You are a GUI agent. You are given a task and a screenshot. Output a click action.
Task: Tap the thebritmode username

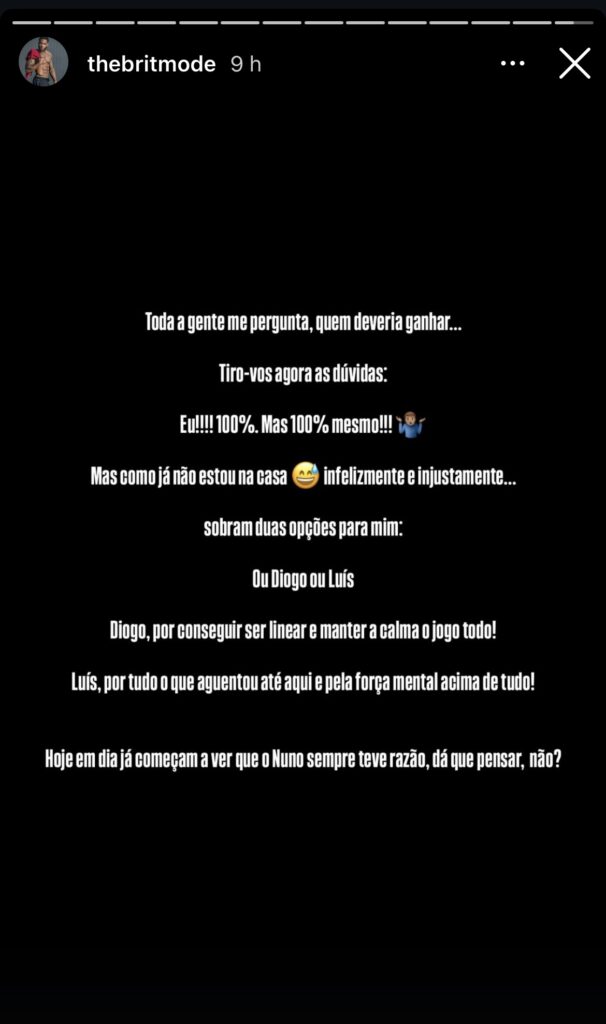click(x=152, y=63)
